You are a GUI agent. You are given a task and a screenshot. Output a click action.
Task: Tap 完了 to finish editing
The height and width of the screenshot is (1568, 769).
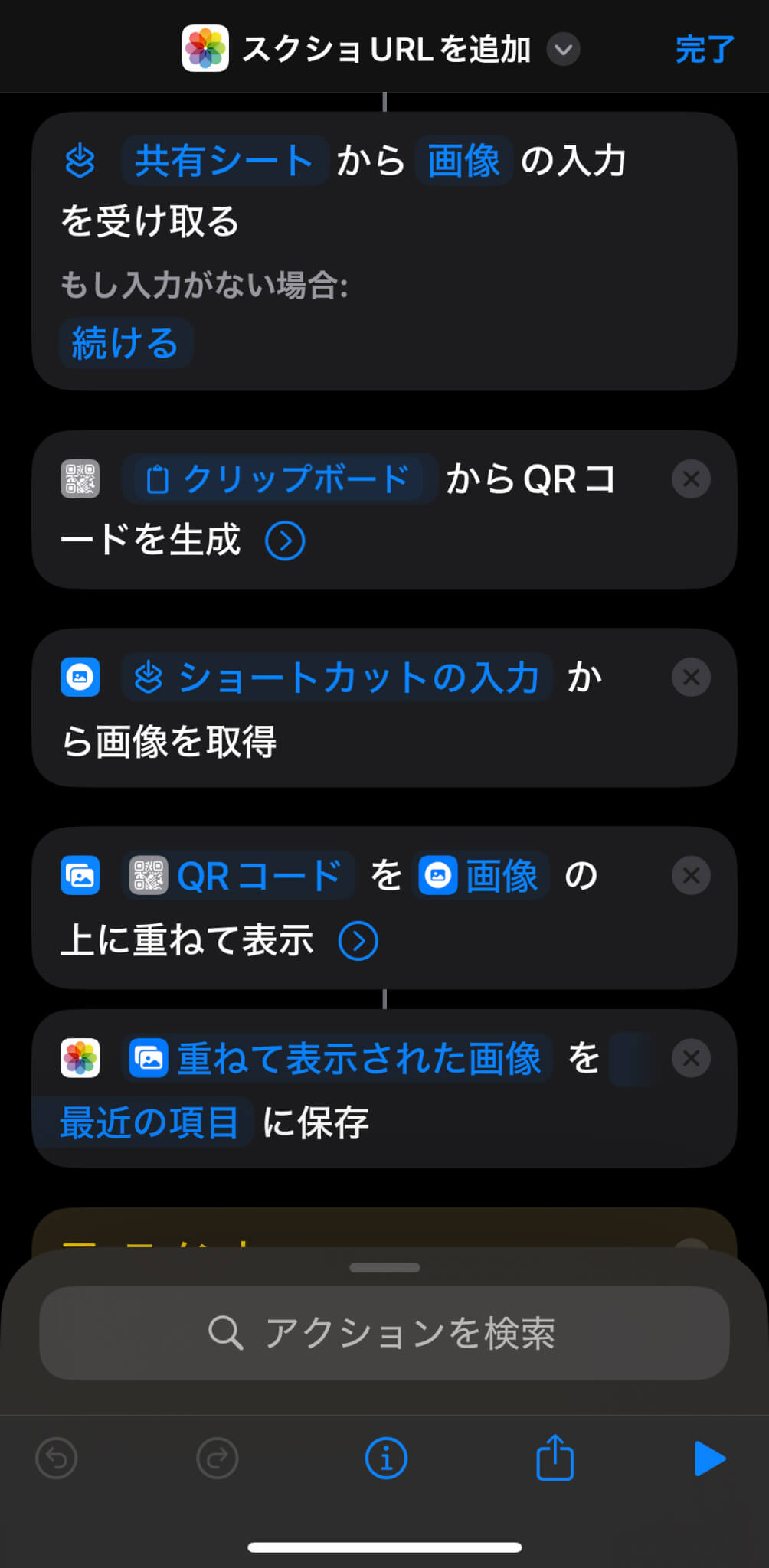[x=705, y=49]
